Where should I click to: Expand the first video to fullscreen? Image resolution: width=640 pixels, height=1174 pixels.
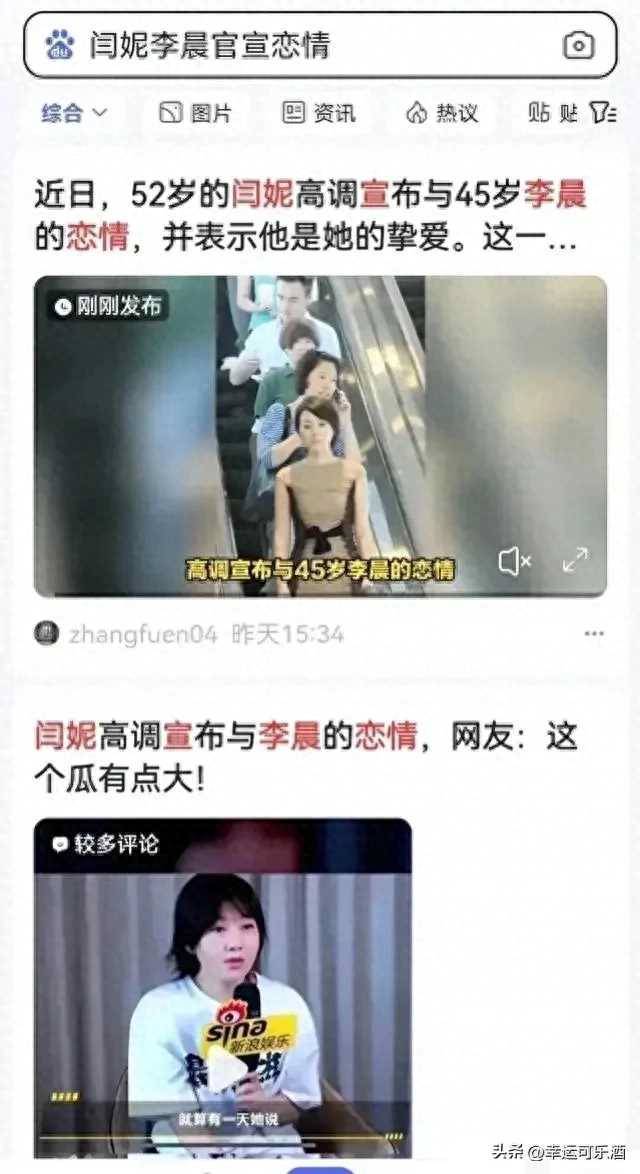tap(575, 561)
